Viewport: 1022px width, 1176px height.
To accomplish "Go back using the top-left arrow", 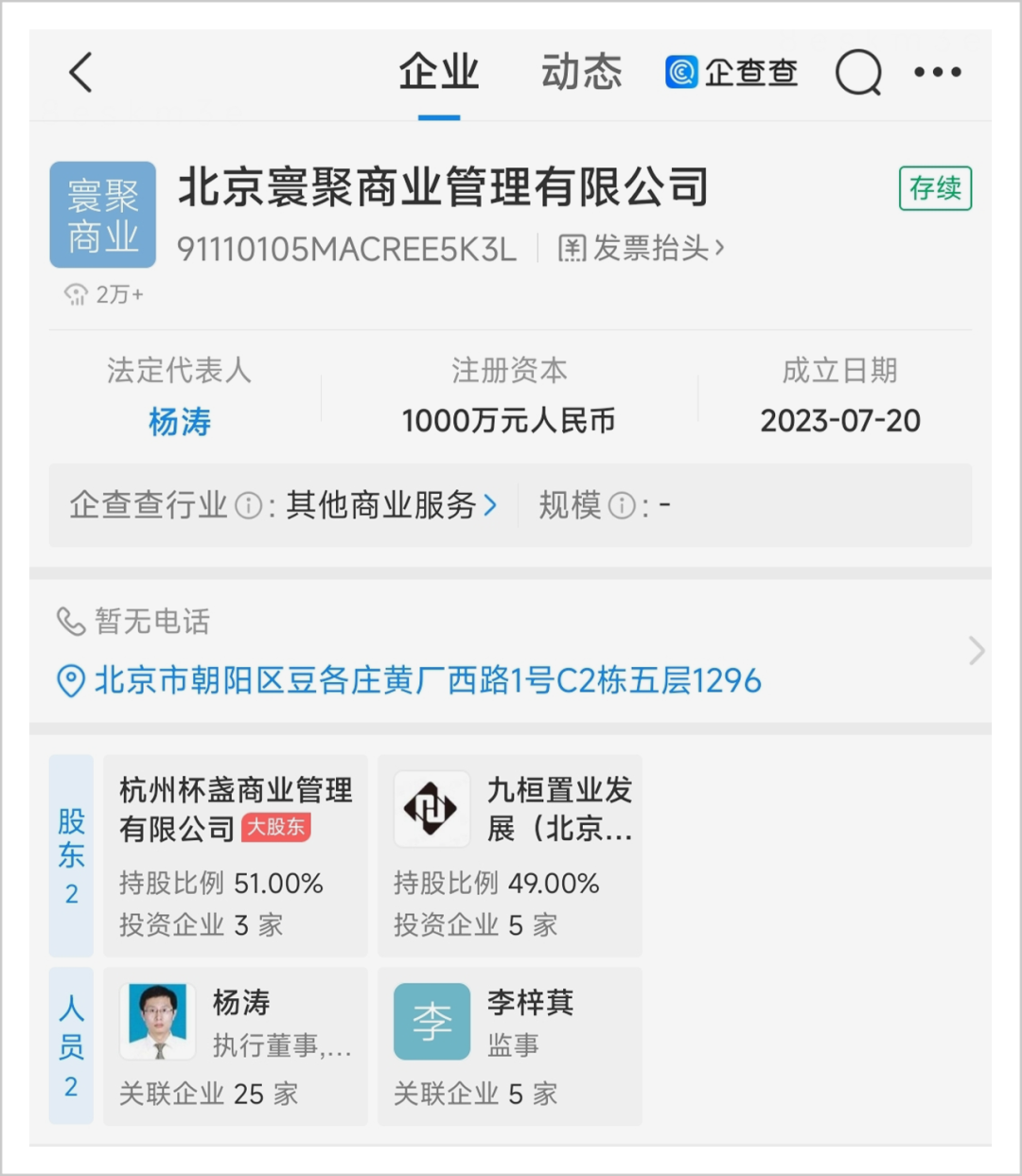I will (81, 72).
